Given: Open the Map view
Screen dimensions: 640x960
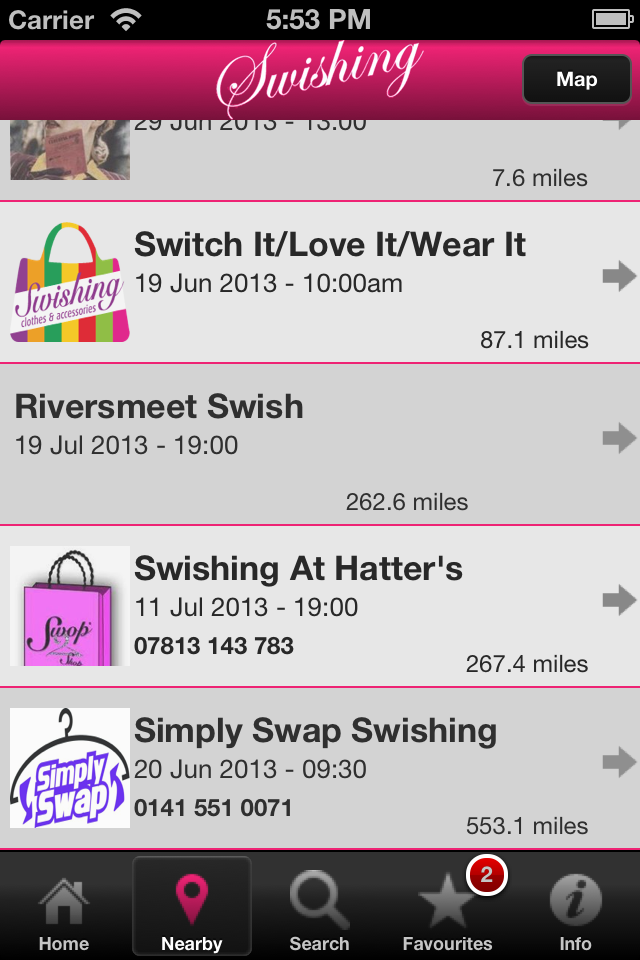Looking at the screenshot, I should point(576,80).
